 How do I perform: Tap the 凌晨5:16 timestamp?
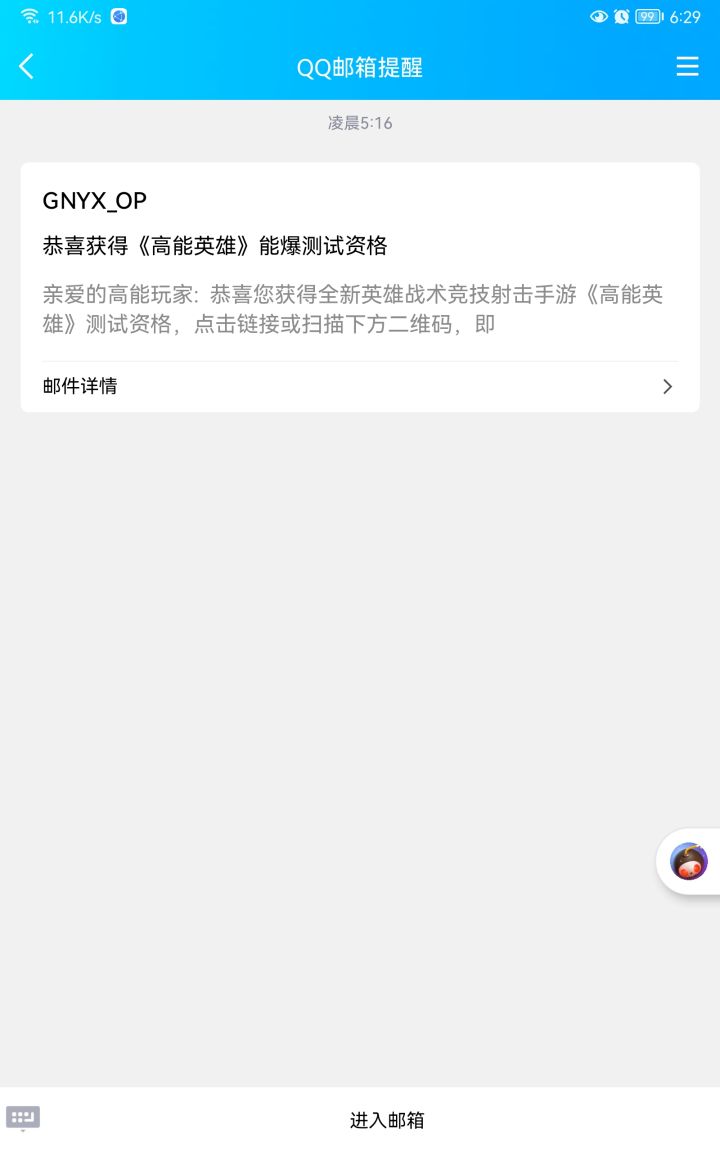[360, 123]
